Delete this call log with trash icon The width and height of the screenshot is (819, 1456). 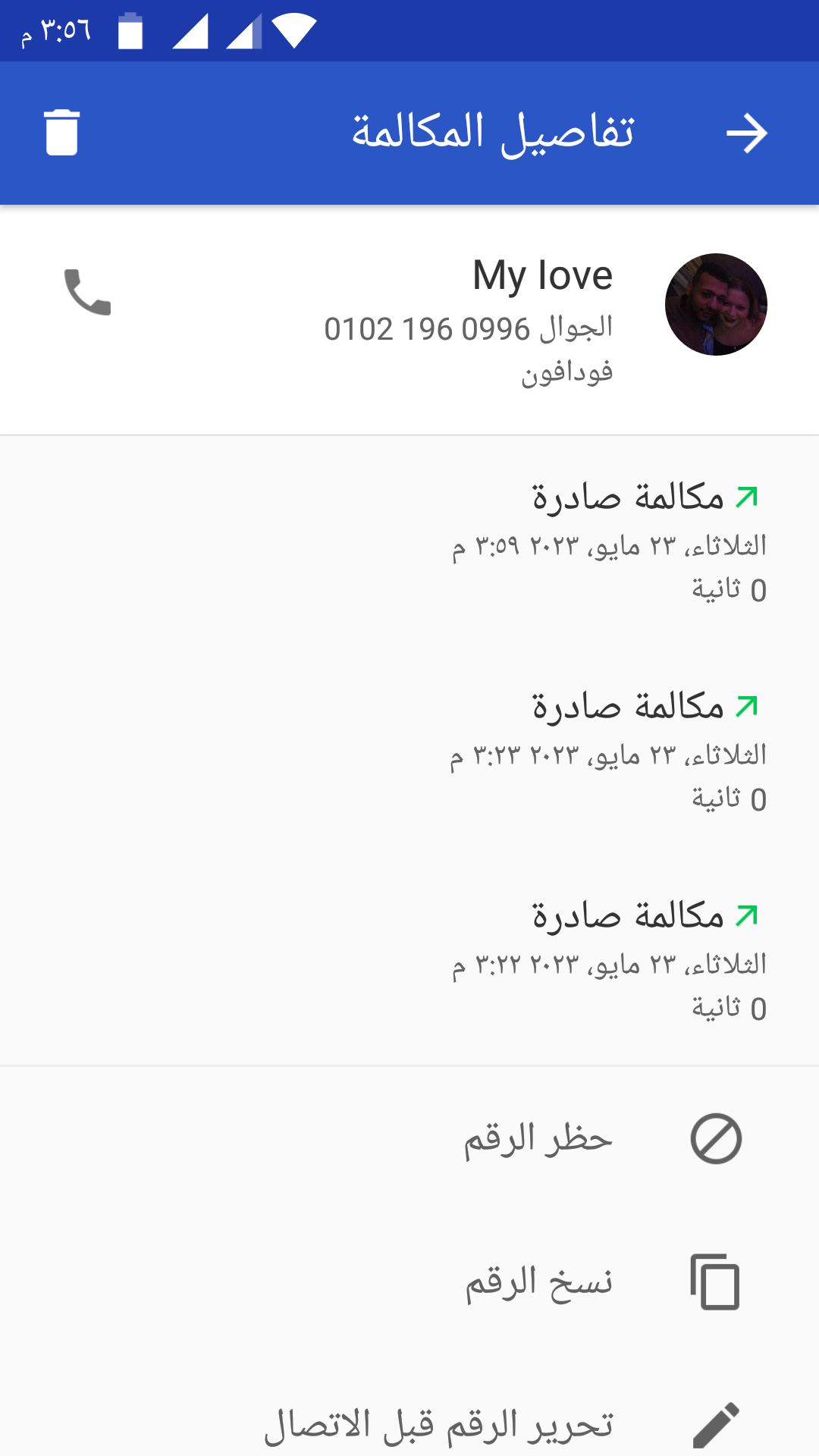click(61, 133)
